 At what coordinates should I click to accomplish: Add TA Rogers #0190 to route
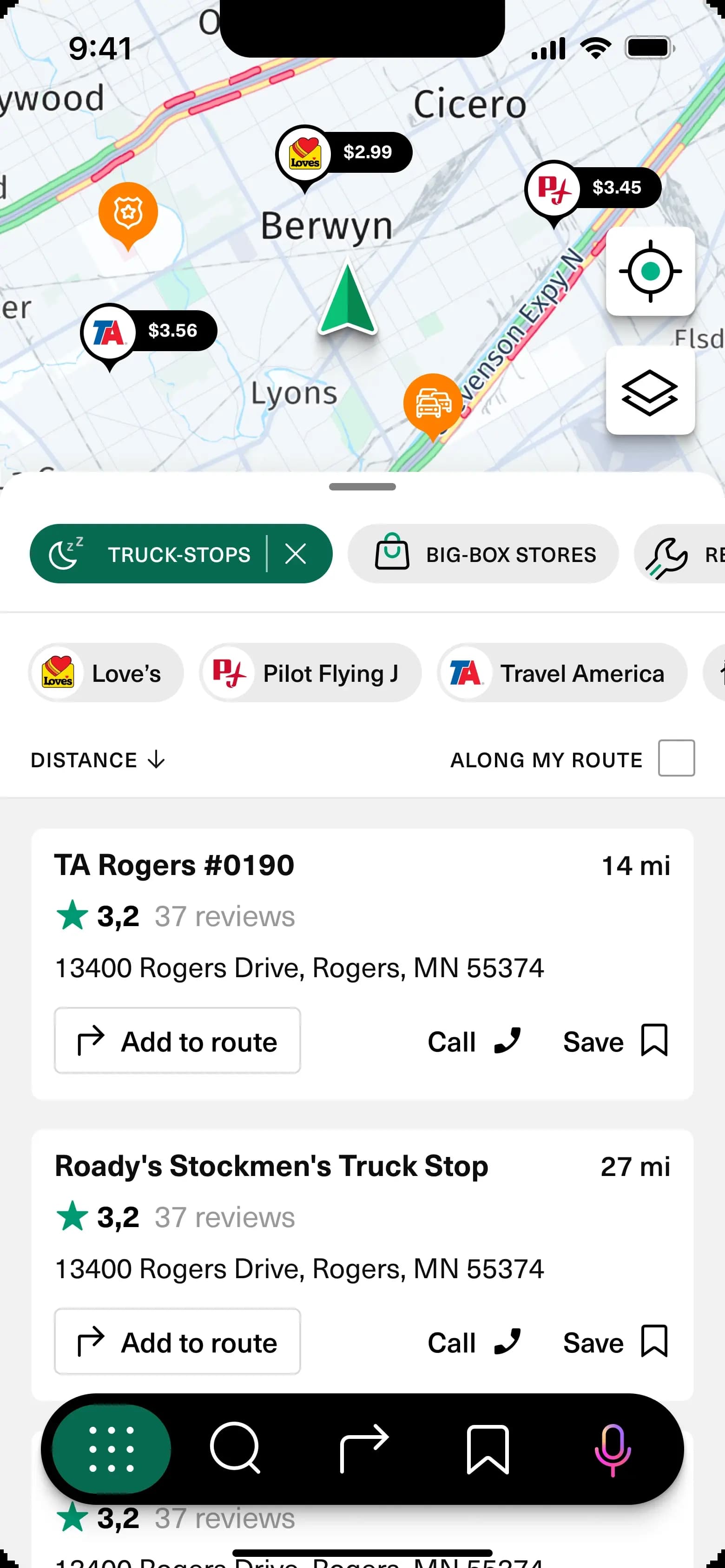click(x=177, y=1041)
